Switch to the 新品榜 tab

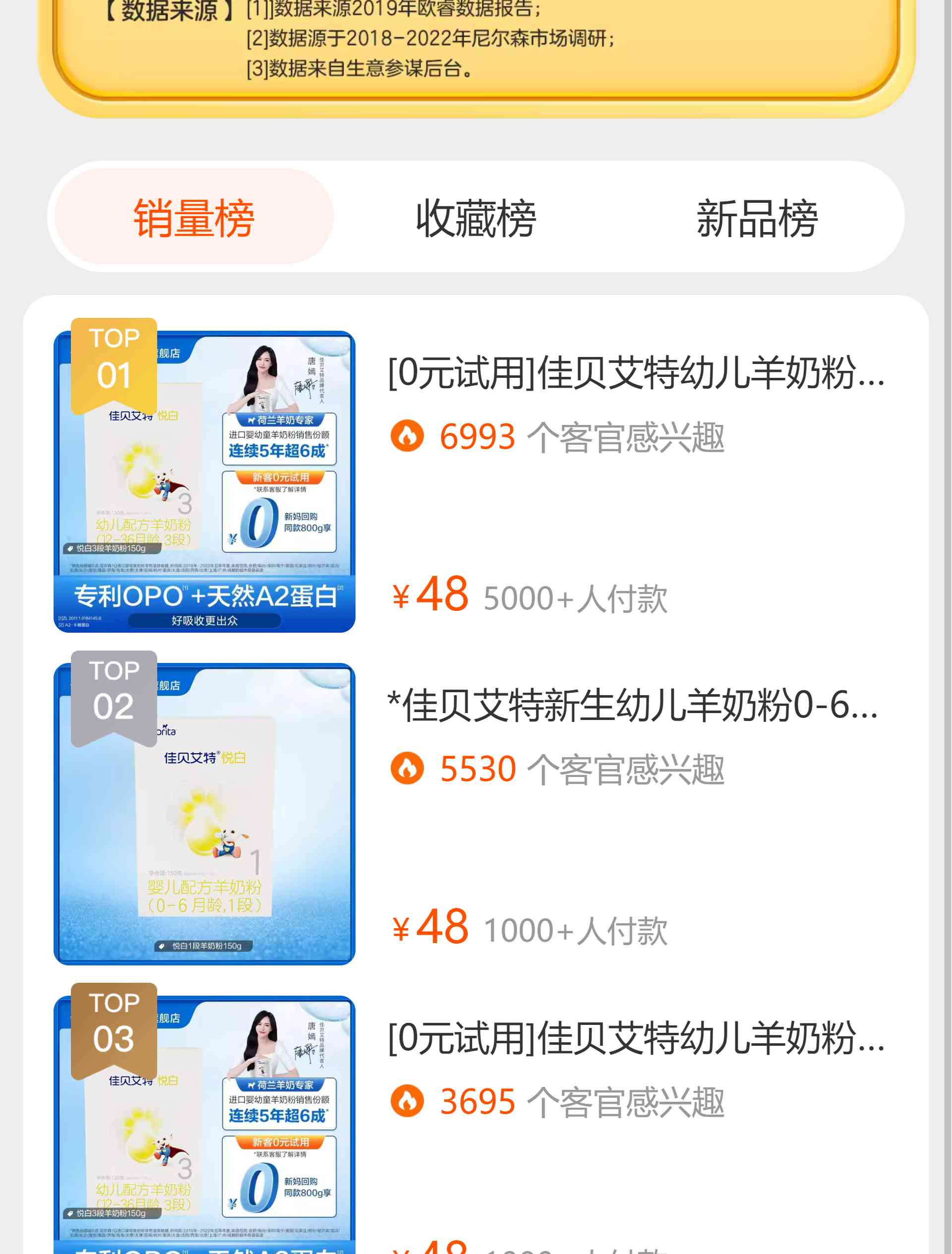[x=757, y=218]
